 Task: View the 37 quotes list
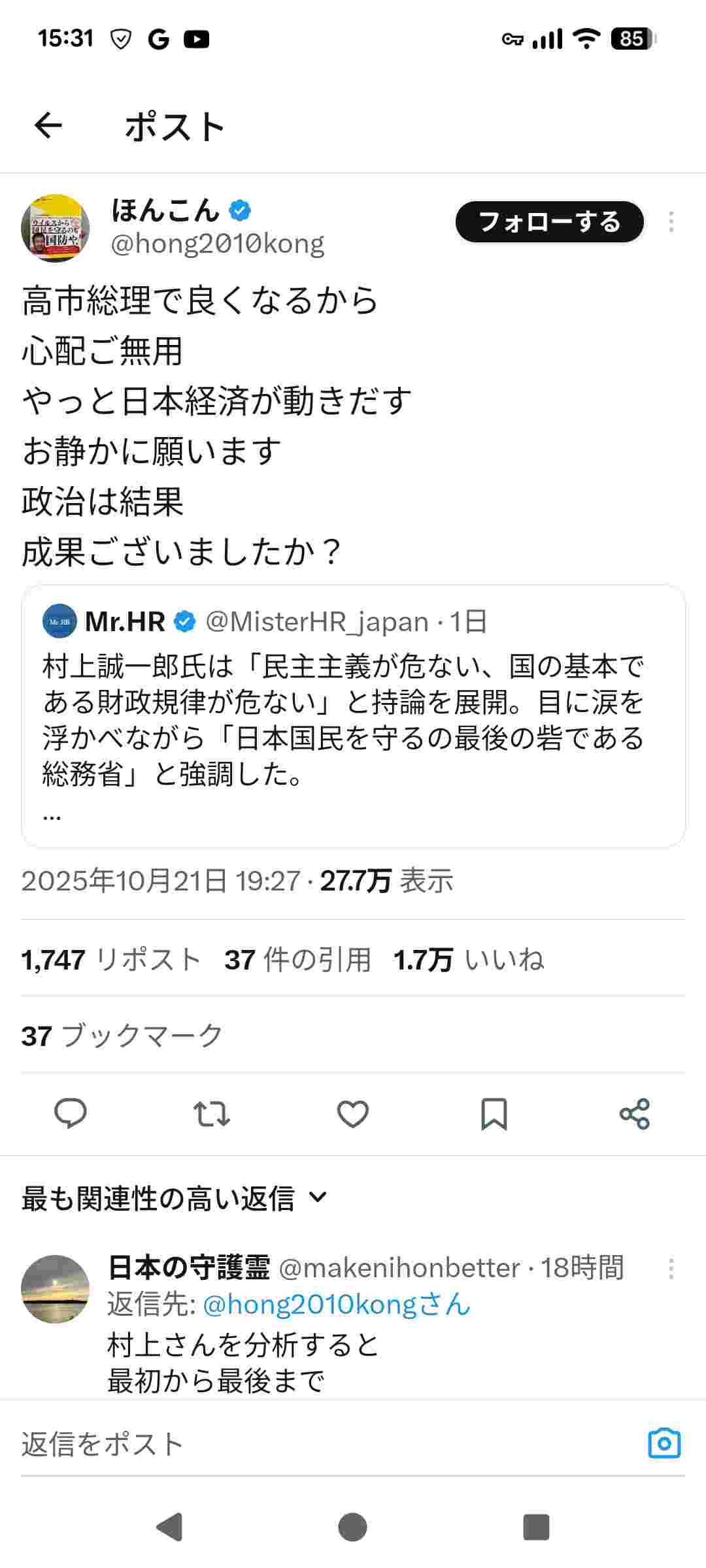297,960
